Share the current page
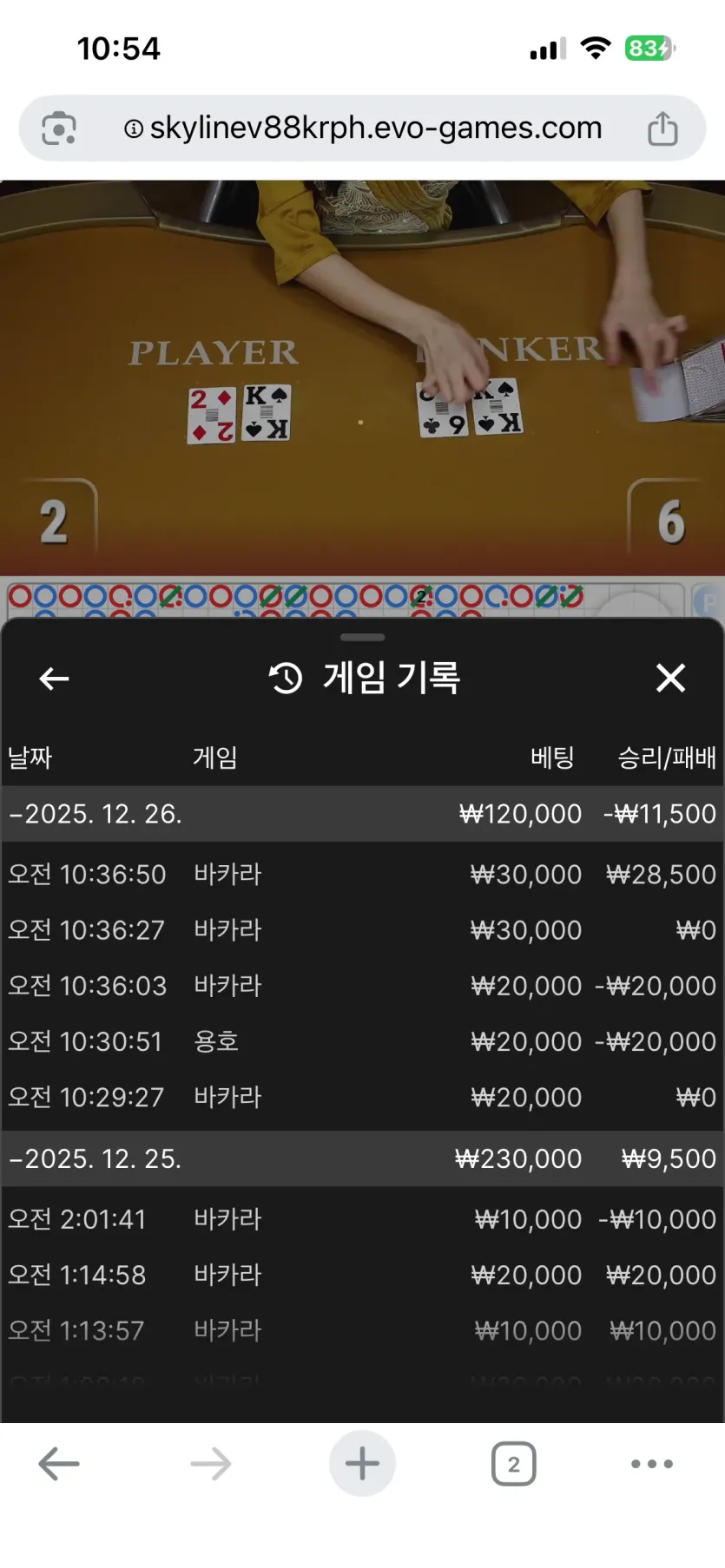 (662, 128)
